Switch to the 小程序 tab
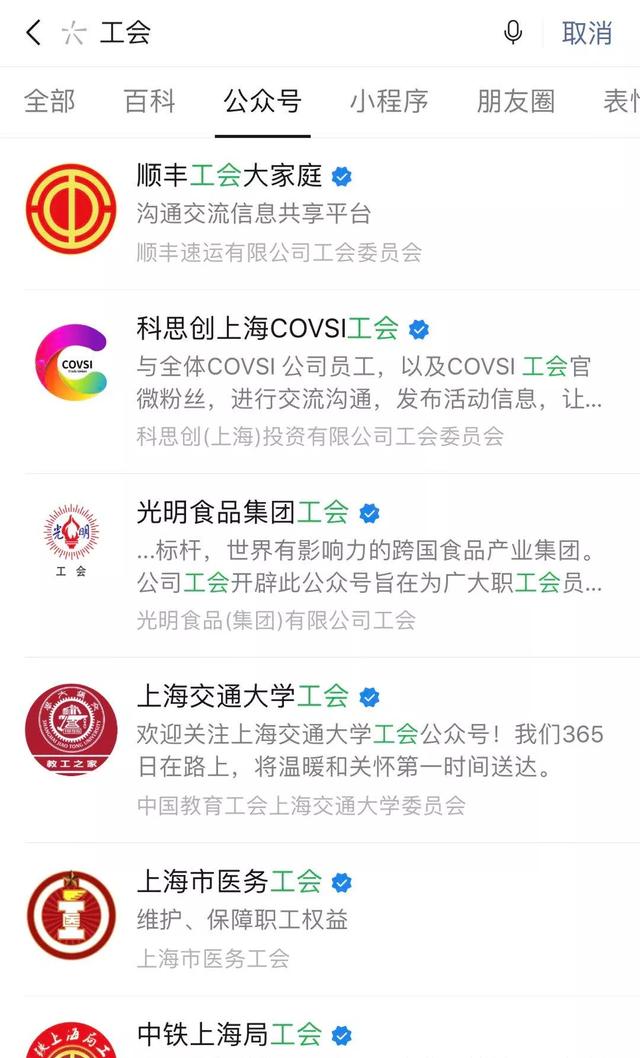This screenshot has width=640, height=1058. [389, 101]
